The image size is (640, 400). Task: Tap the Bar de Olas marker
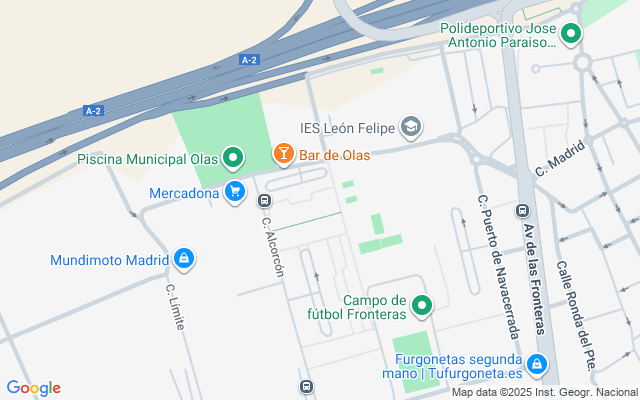coord(284,154)
